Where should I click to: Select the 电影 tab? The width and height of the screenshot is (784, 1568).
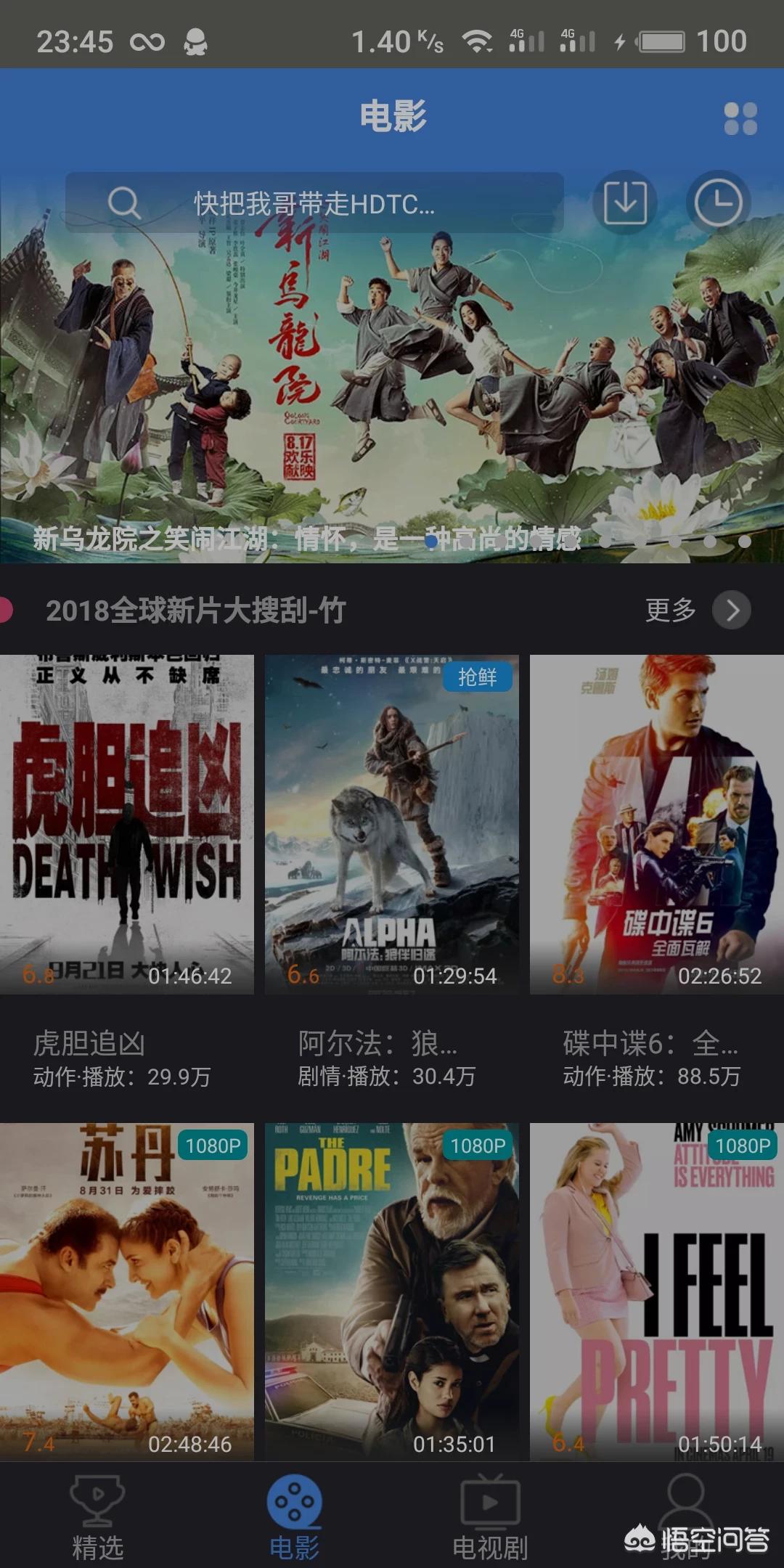tap(294, 1517)
